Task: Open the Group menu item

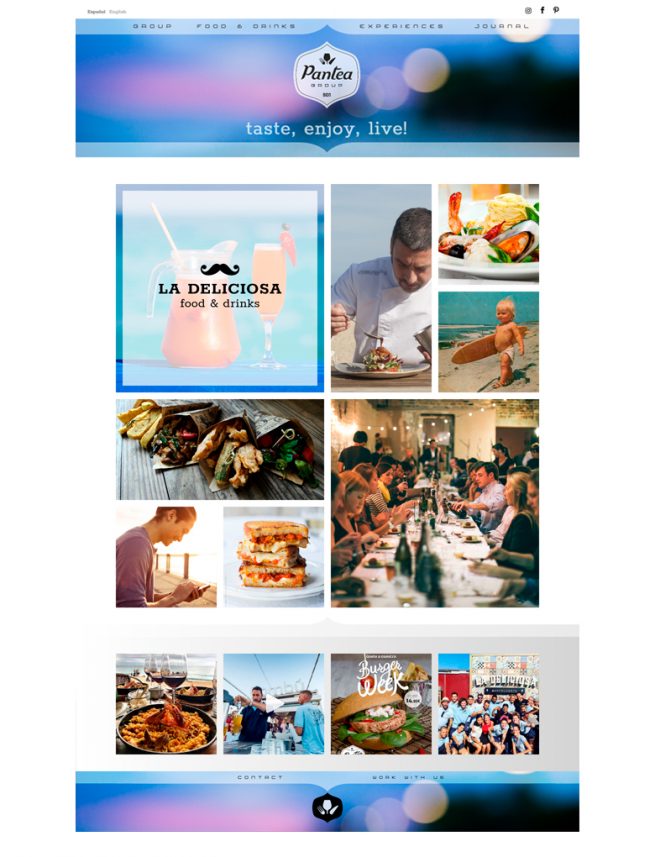Action: (152, 26)
